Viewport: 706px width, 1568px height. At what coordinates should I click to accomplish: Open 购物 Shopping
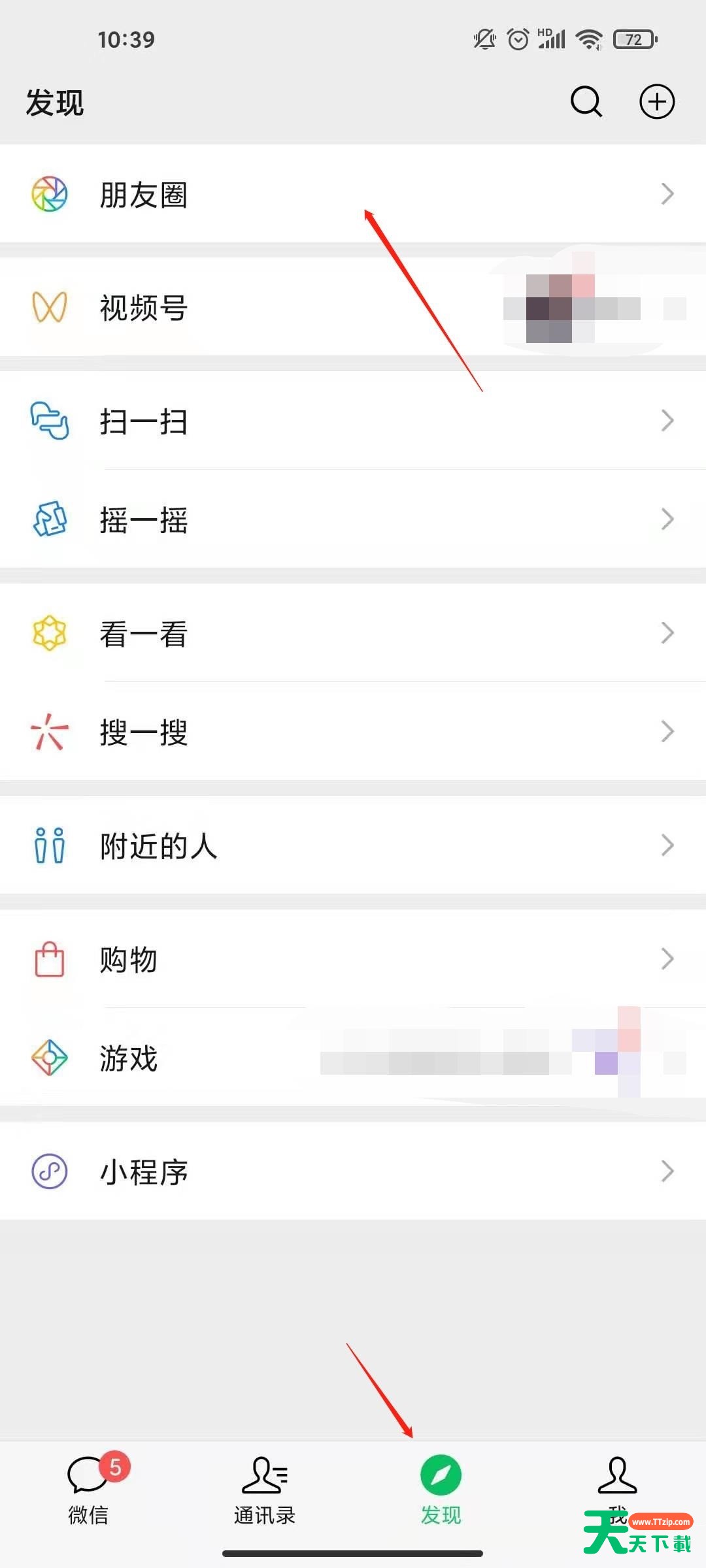[x=353, y=958]
